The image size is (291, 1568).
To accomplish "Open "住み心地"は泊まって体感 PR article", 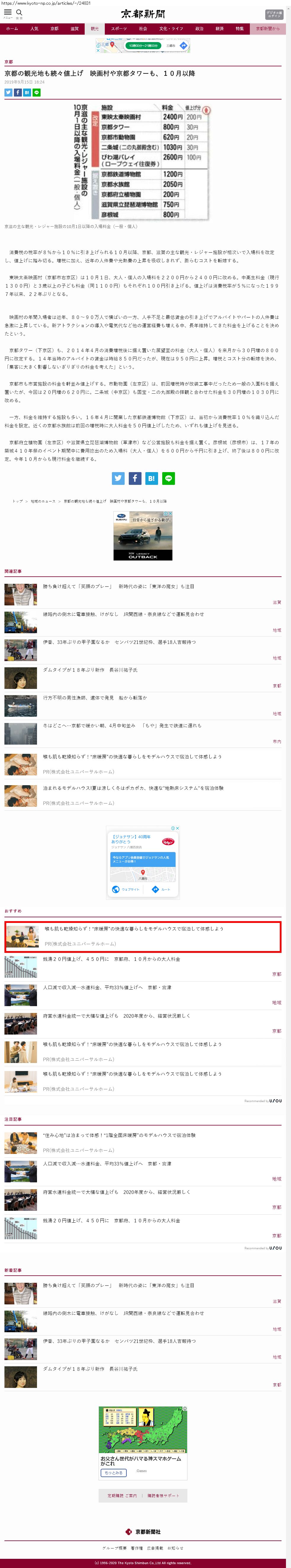I will [119, 1135].
